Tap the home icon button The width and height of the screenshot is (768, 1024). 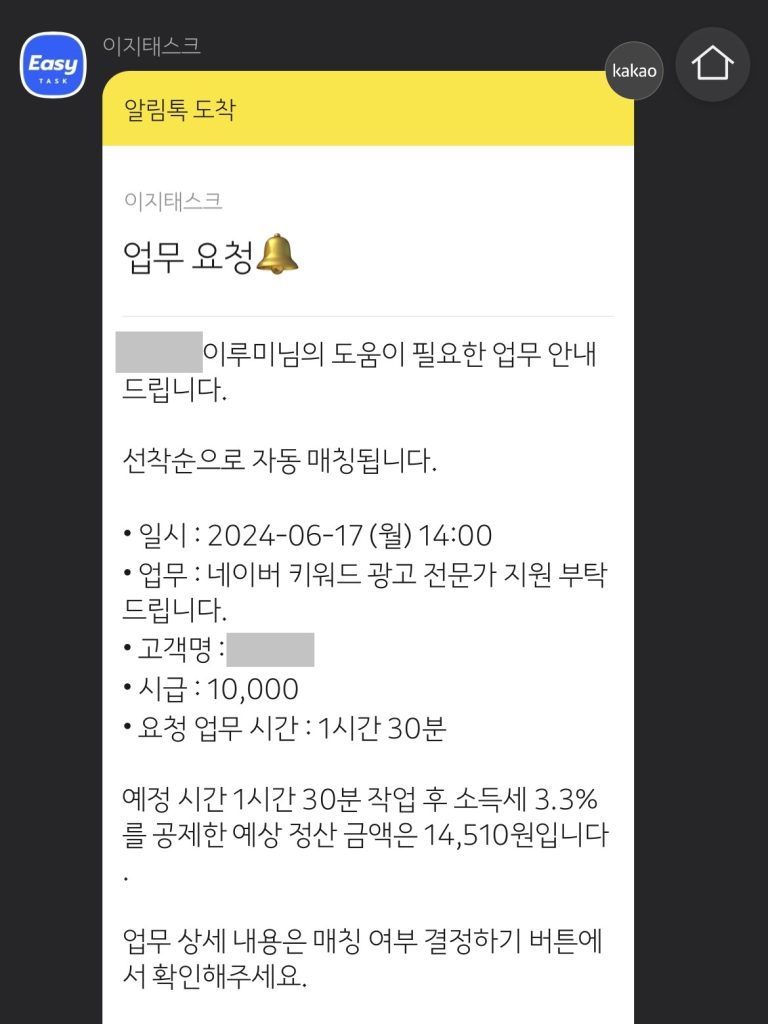[712, 64]
